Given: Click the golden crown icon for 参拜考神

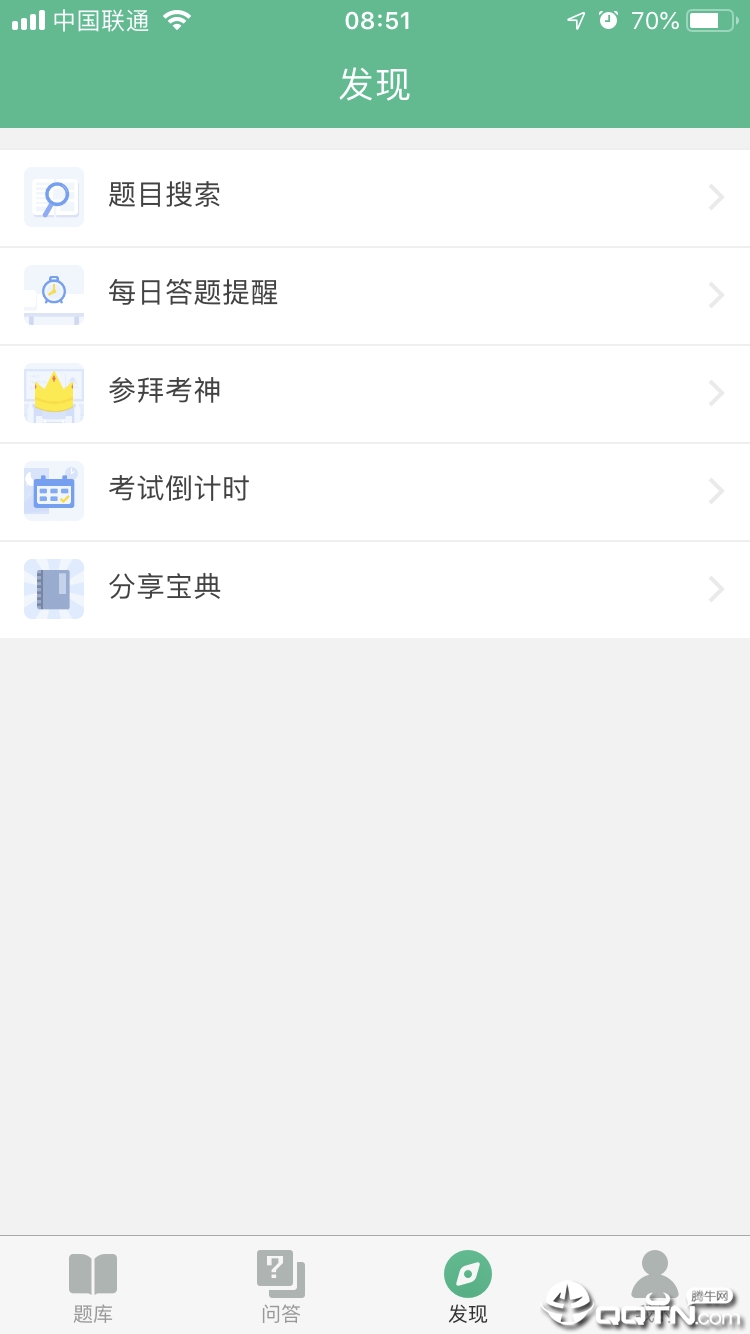Looking at the screenshot, I should (53, 392).
